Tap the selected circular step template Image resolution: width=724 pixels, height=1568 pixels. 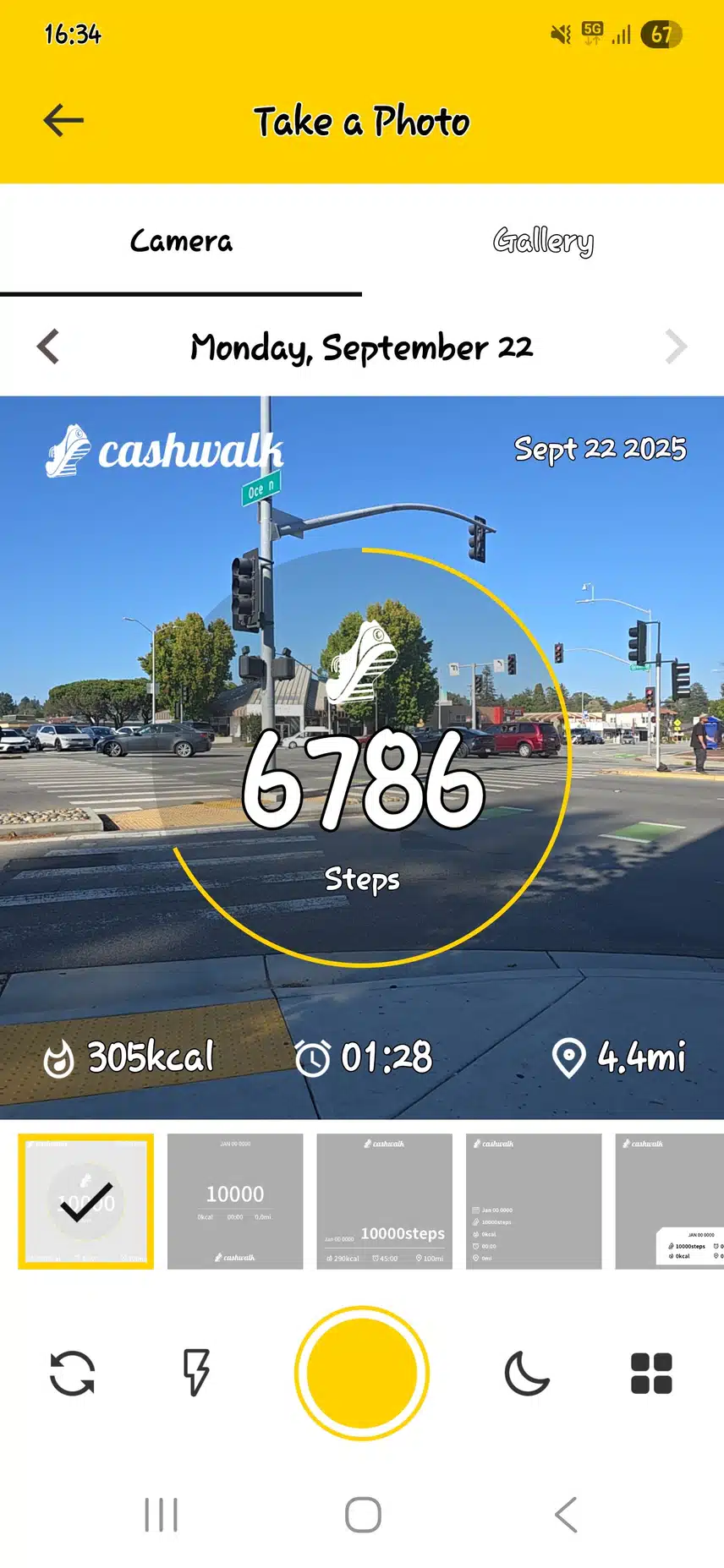coord(86,1200)
